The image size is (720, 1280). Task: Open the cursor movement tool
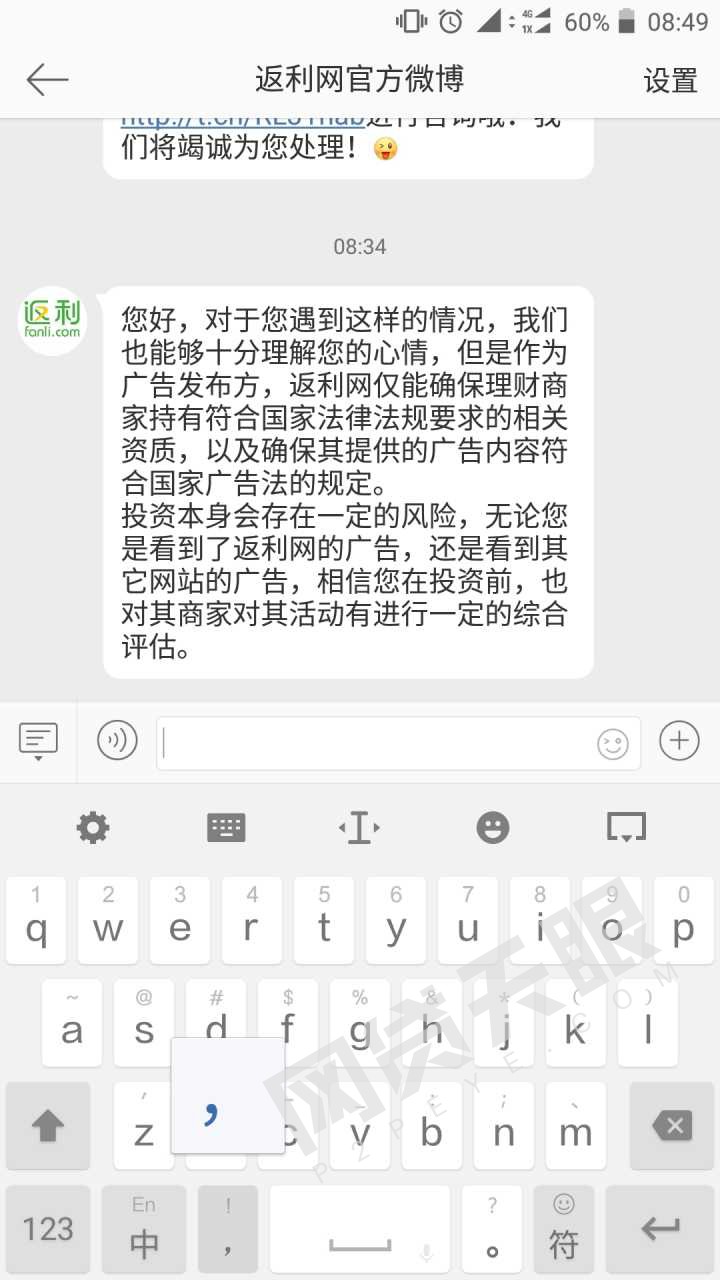(x=359, y=828)
